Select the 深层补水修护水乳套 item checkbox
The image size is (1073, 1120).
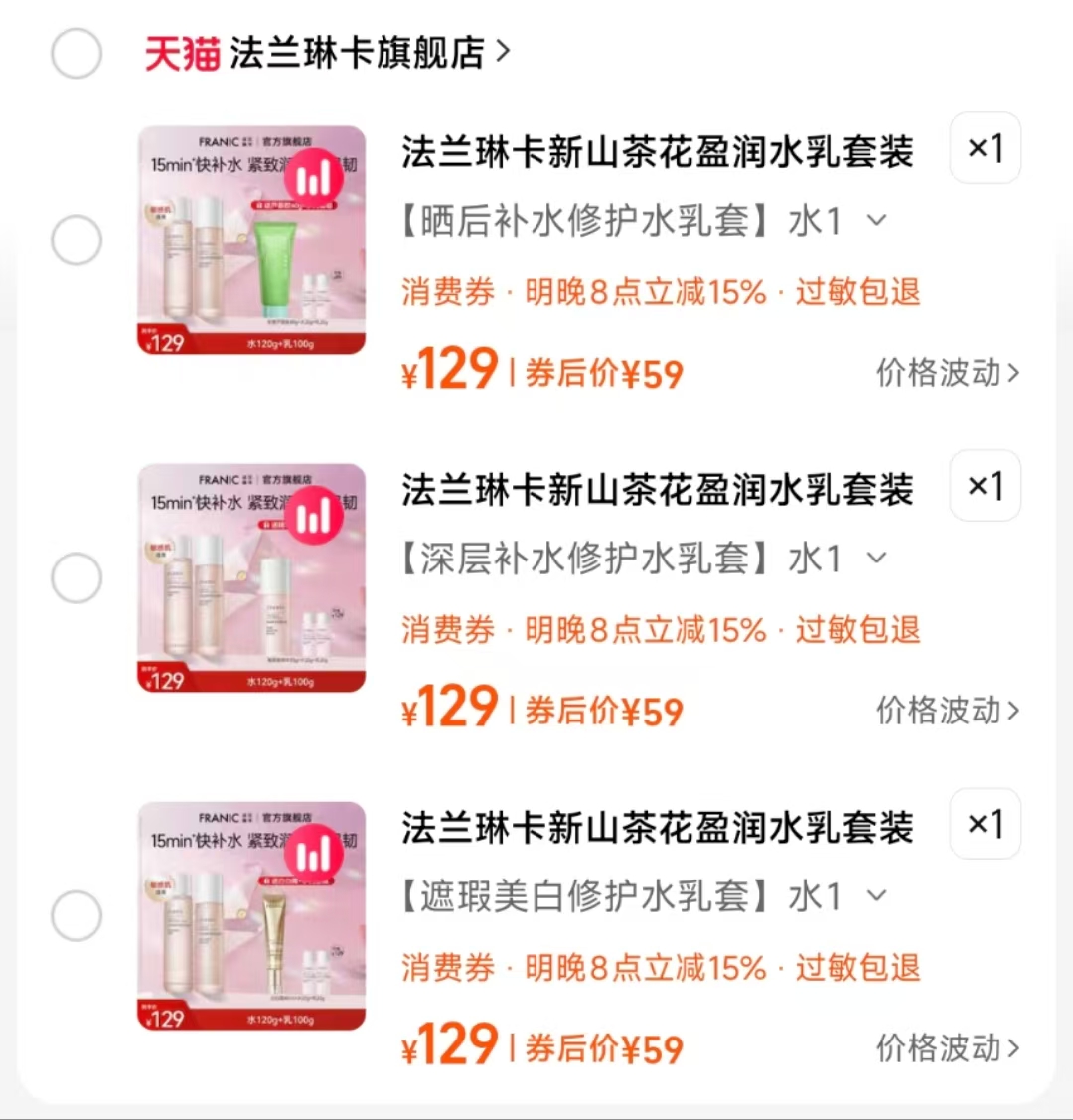[x=77, y=577]
